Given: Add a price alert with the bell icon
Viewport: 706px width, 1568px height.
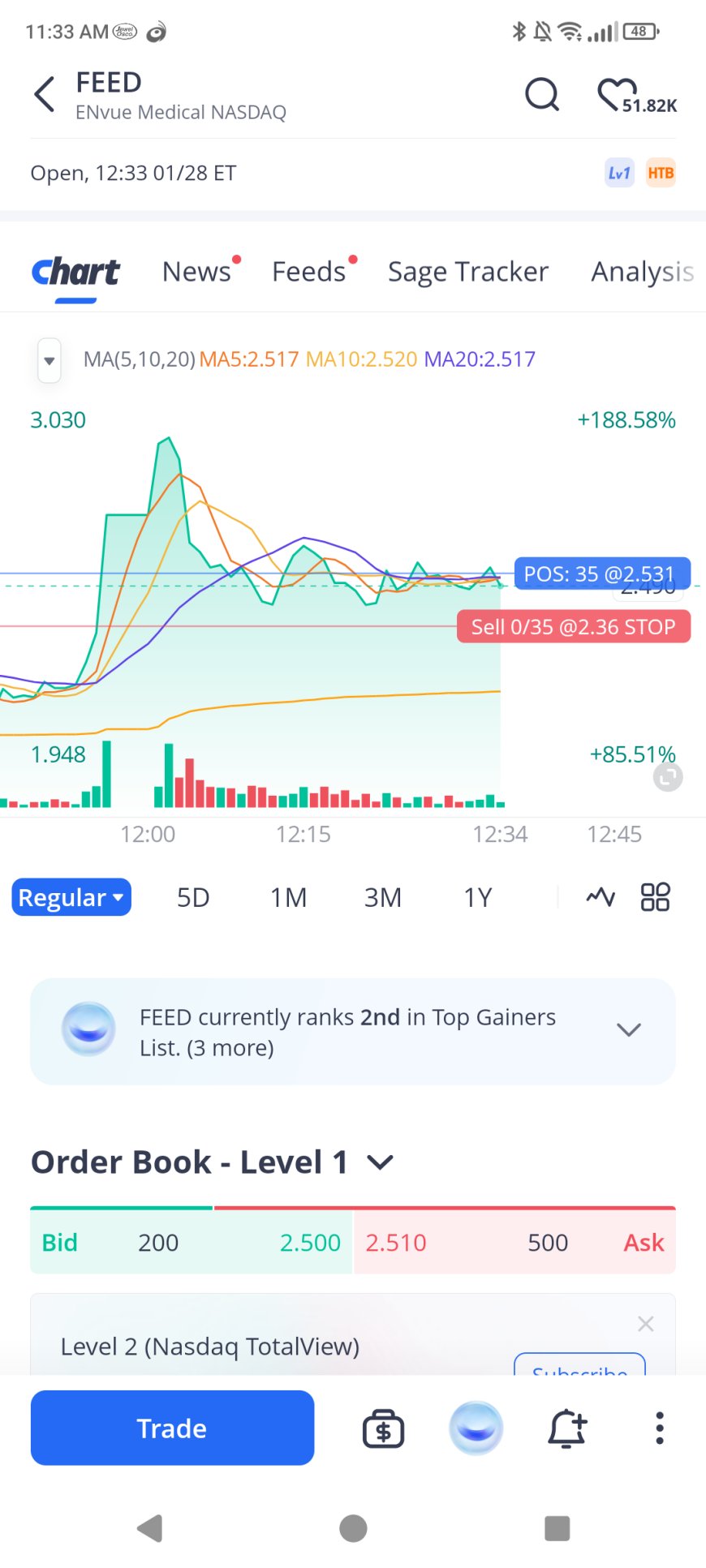Looking at the screenshot, I should pyautogui.click(x=567, y=1428).
